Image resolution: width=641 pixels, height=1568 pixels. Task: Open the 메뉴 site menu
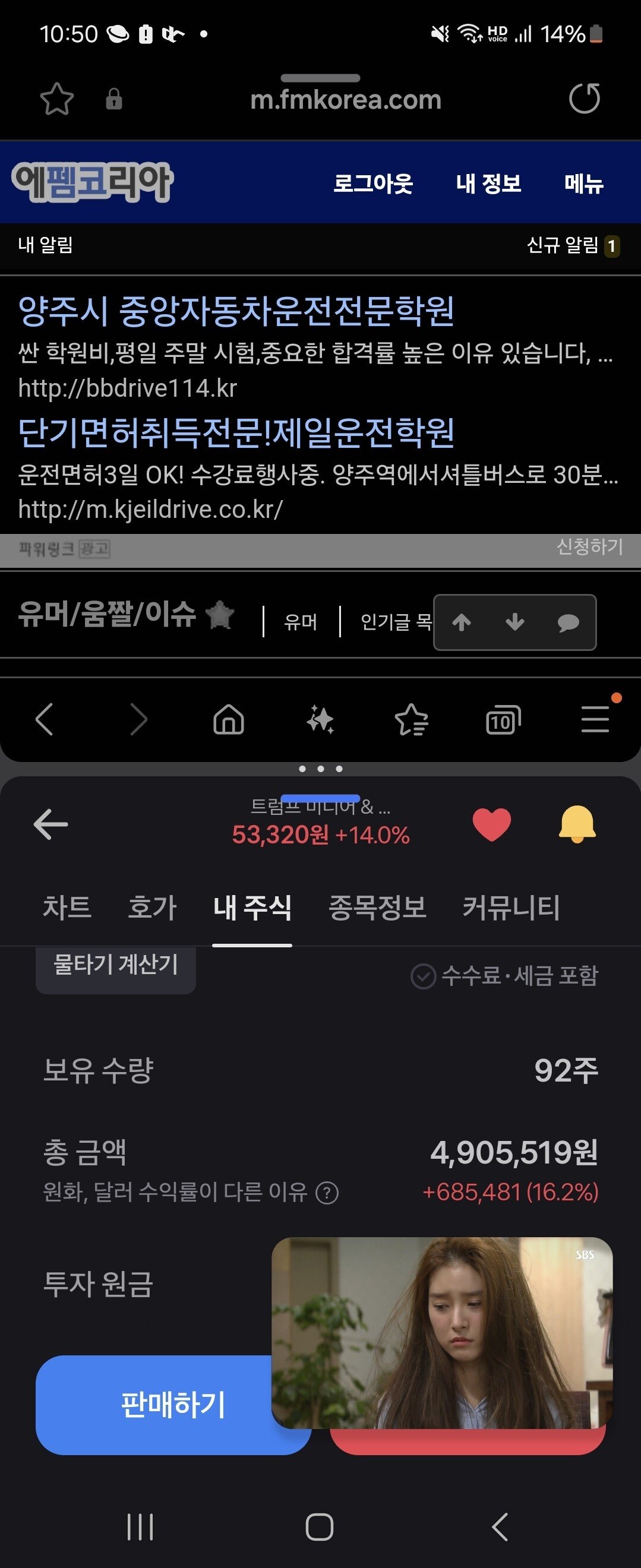coord(583,183)
